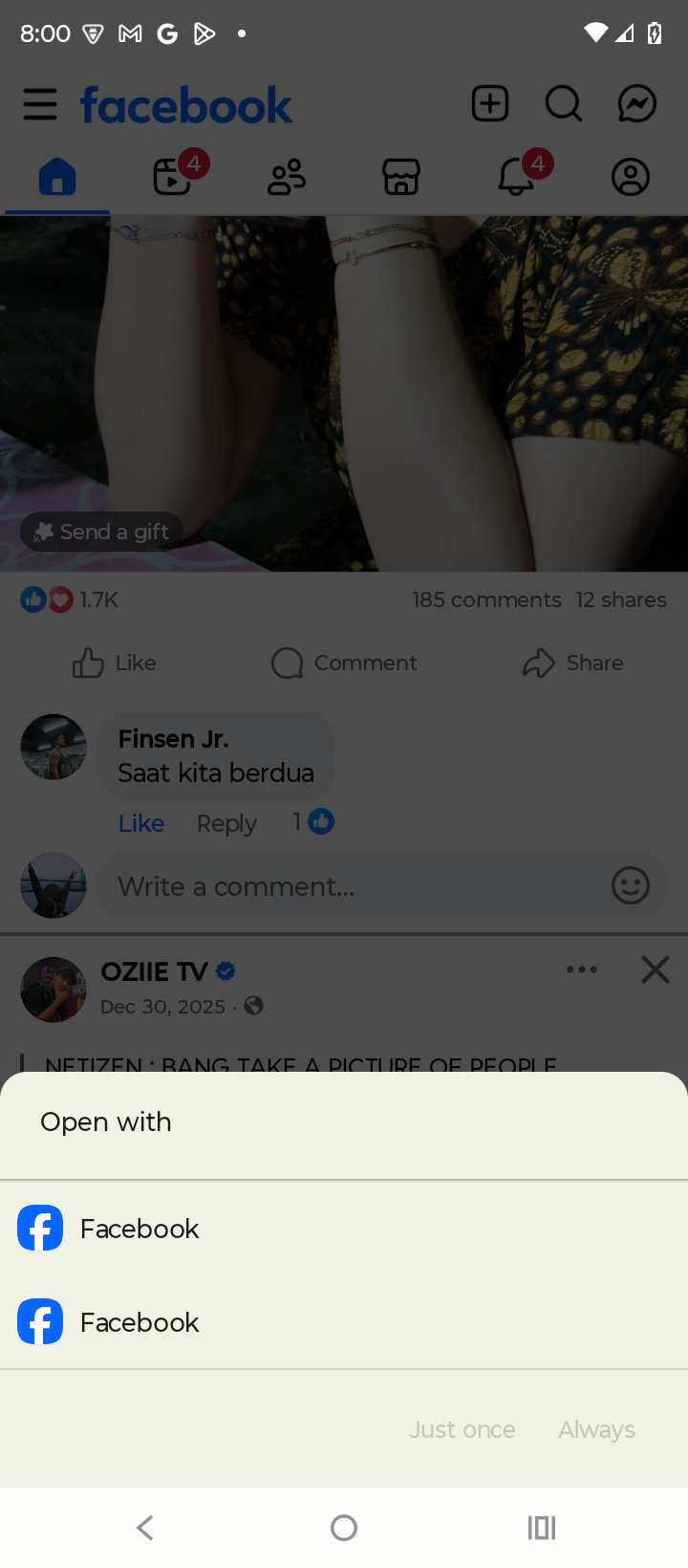
Task: Go to the home screen via the home button
Action: click(x=344, y=1528)
